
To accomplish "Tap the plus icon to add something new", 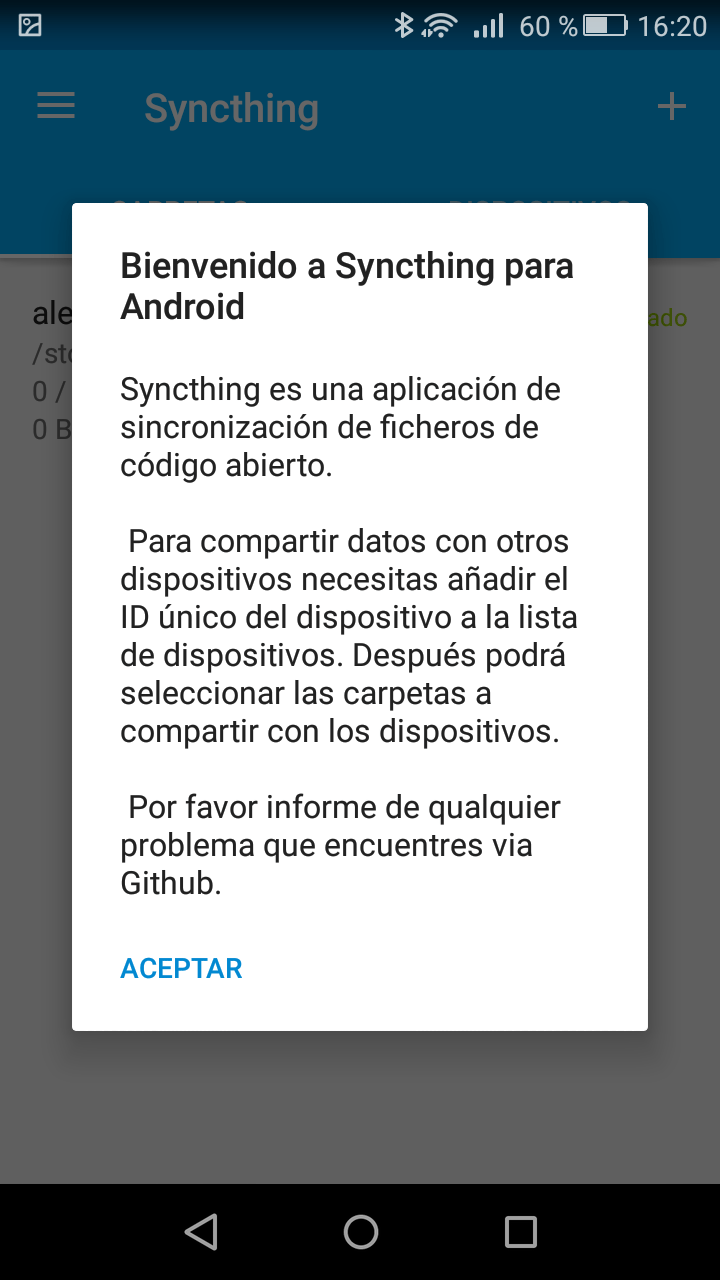I will (x=672, y=104).
